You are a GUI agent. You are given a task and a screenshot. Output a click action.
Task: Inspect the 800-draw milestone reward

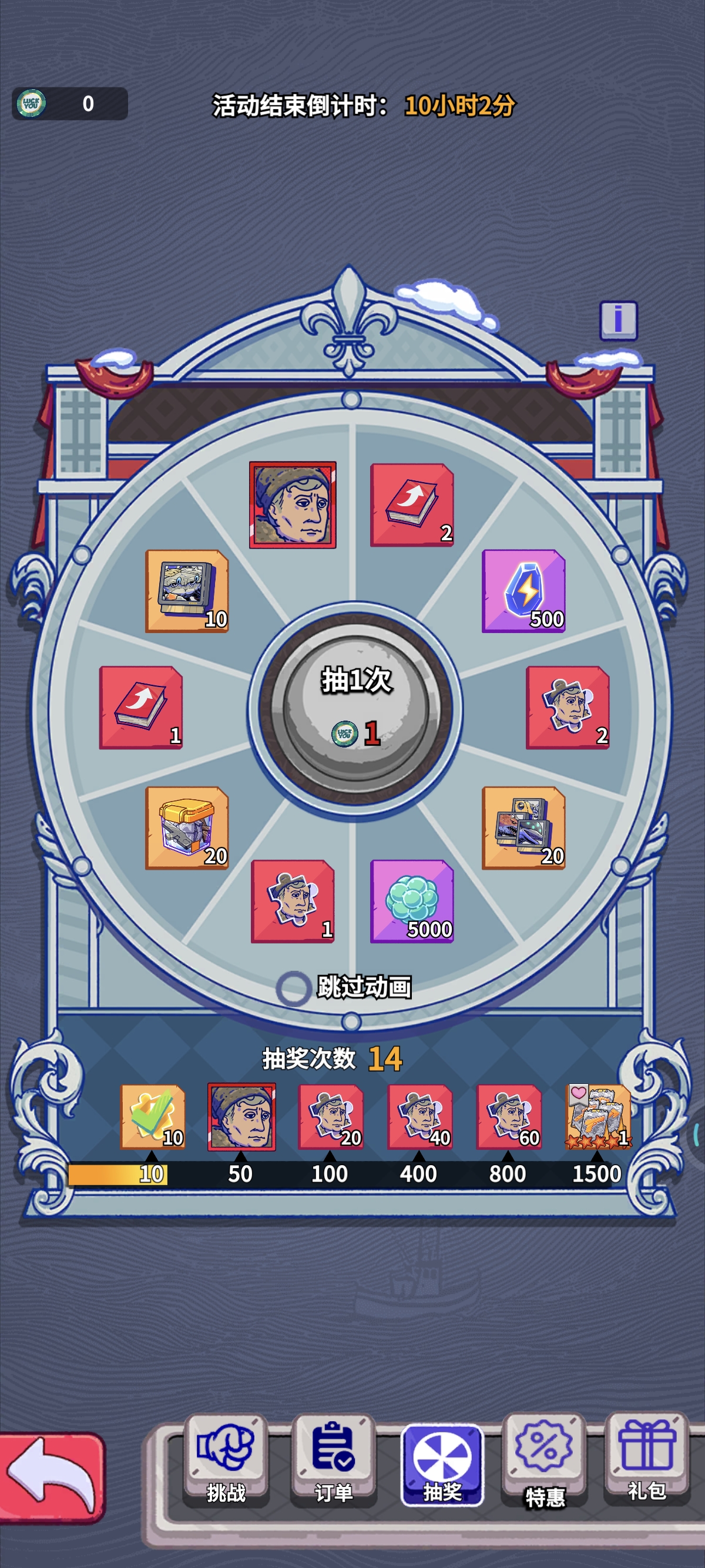tap(508, 1116)
